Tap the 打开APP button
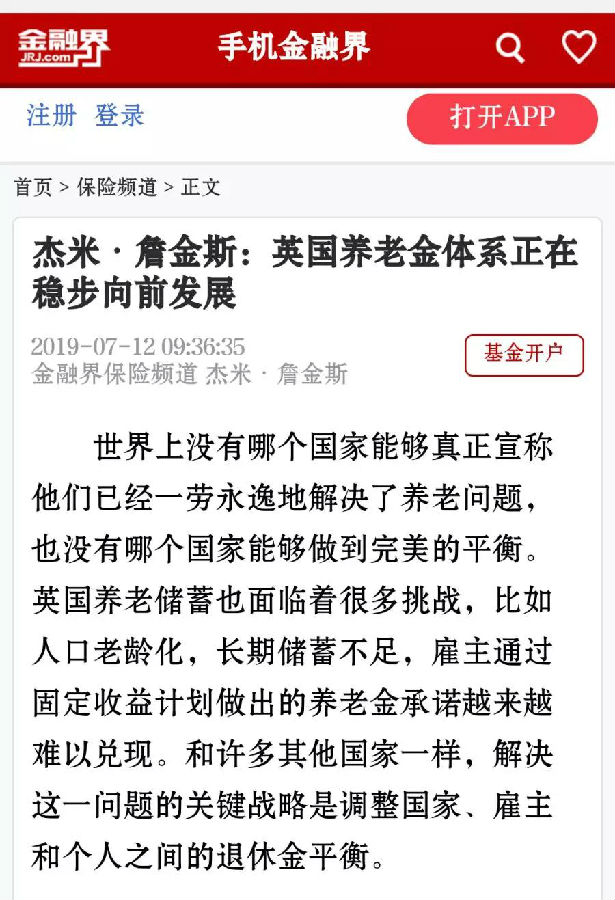The width and height of the screenshot is (615, 900). click(502, 117)
